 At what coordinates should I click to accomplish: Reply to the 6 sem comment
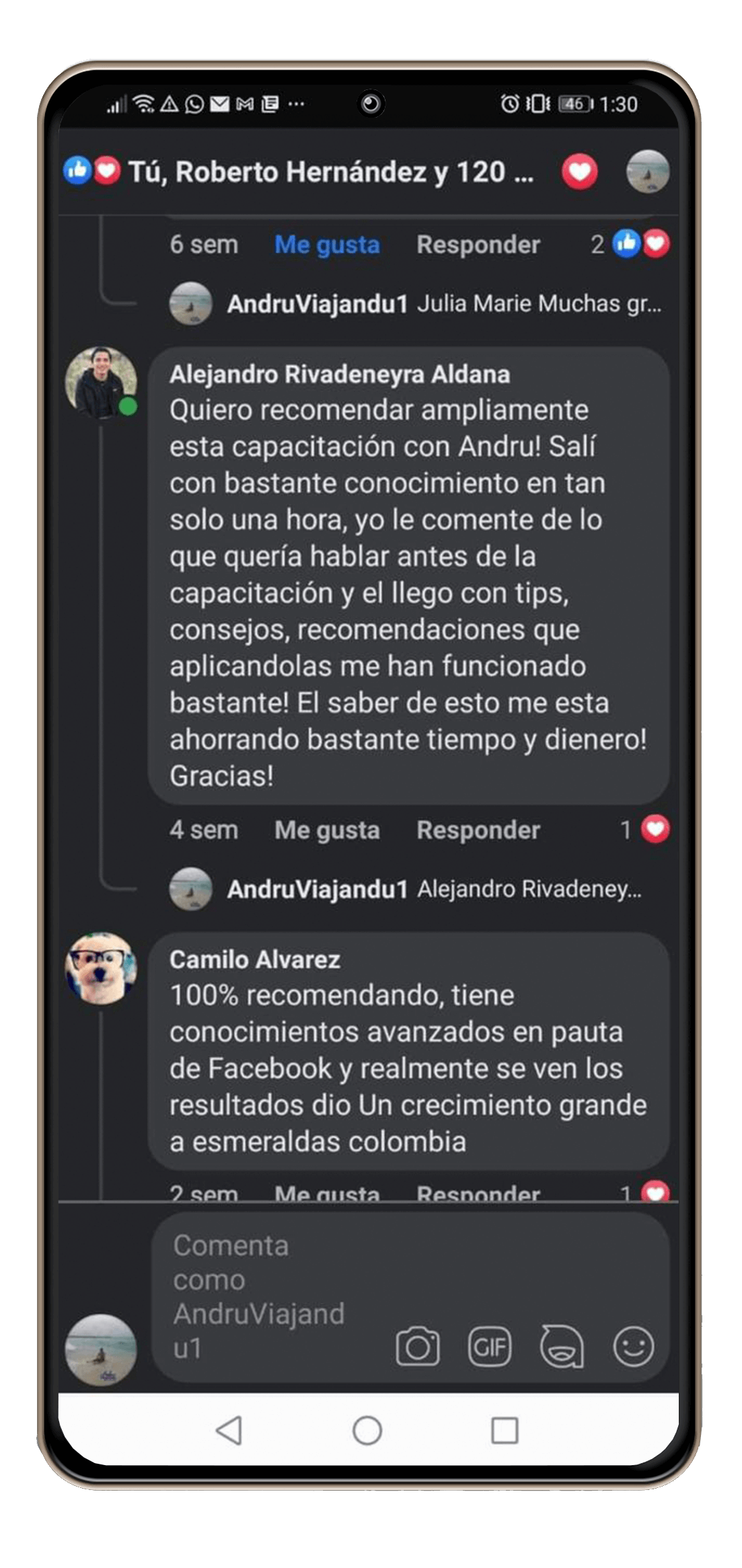pyautogui.click(x=478, y=245)
